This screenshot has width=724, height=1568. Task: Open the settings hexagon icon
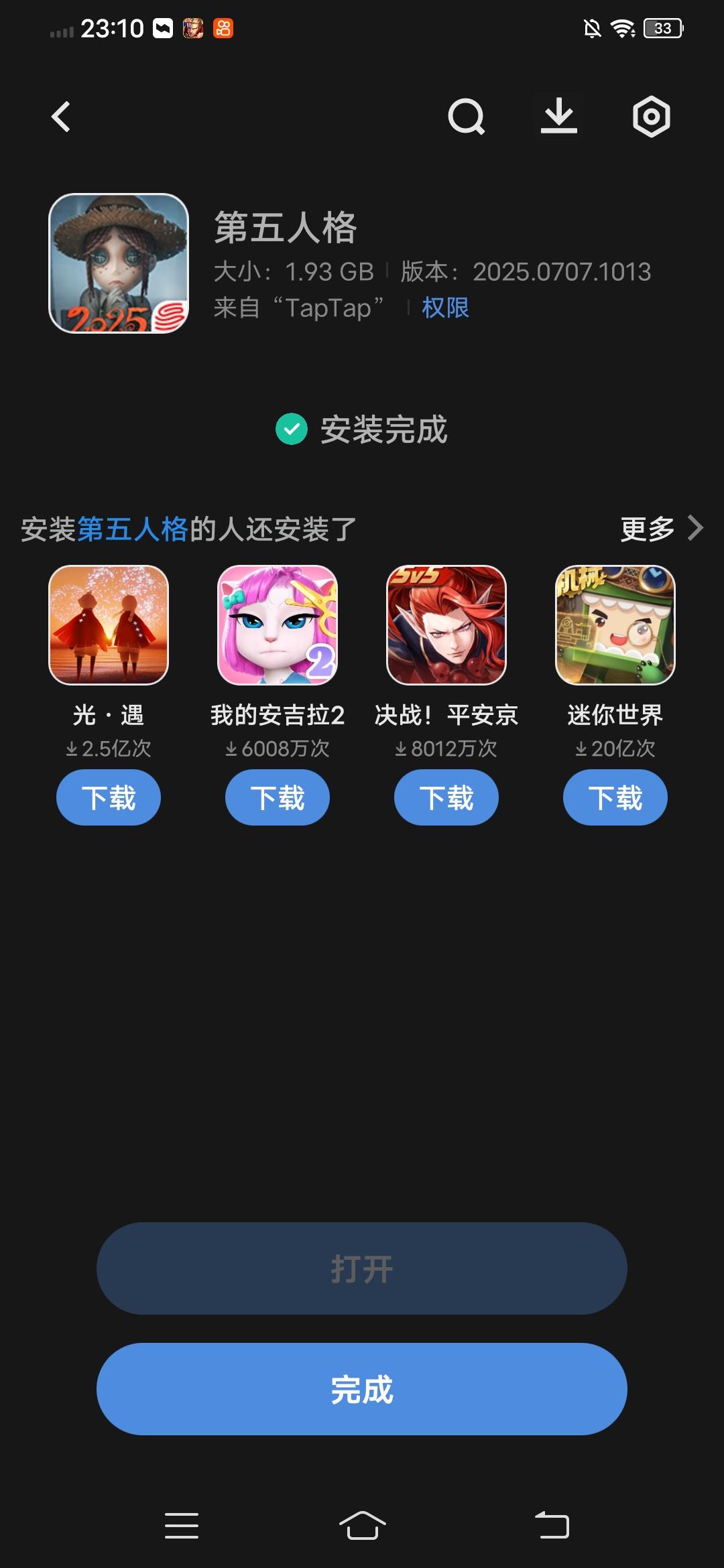click(651, 117)
